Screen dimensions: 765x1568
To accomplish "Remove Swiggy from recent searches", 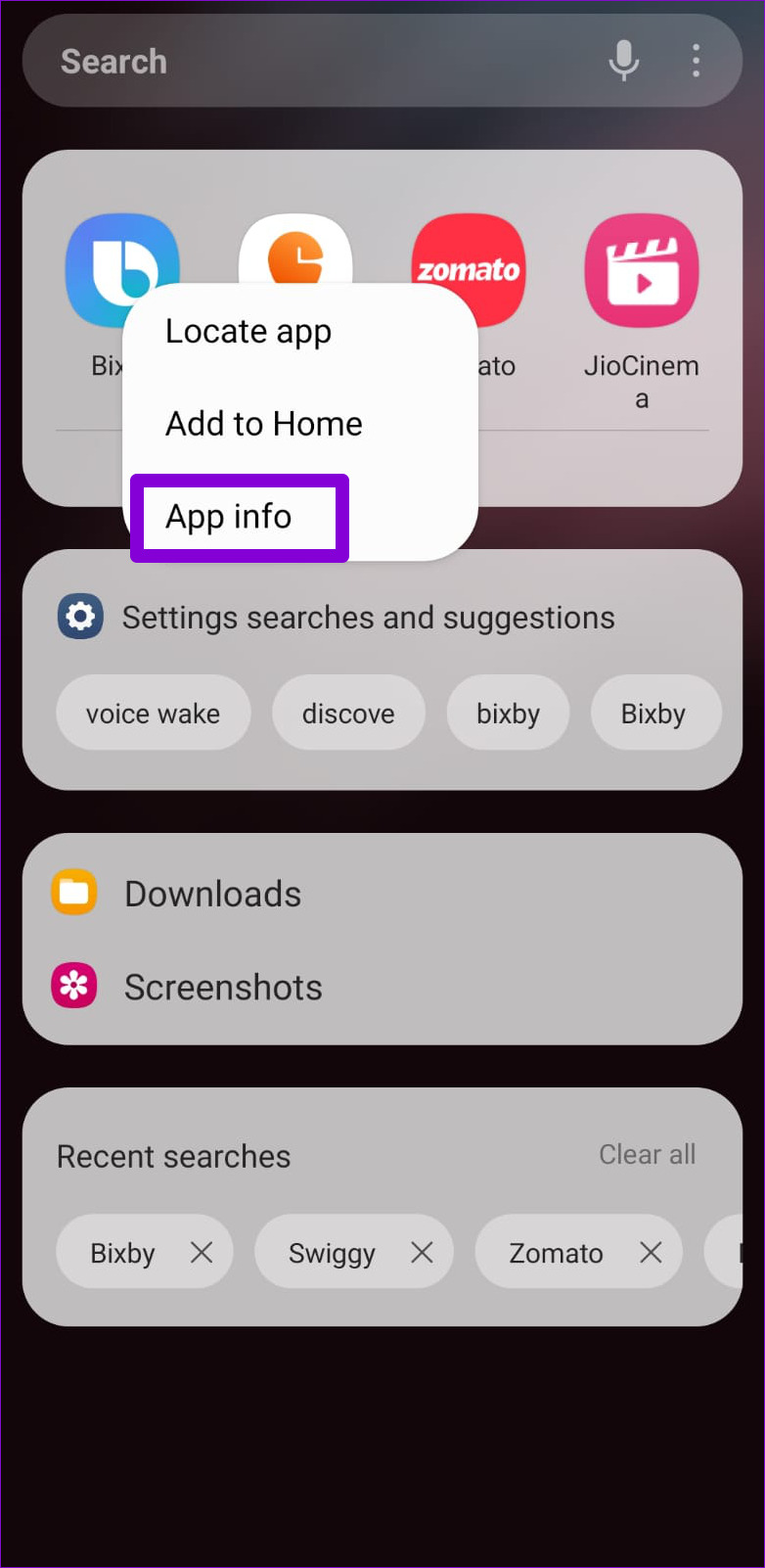I will tap(422, 1252).
